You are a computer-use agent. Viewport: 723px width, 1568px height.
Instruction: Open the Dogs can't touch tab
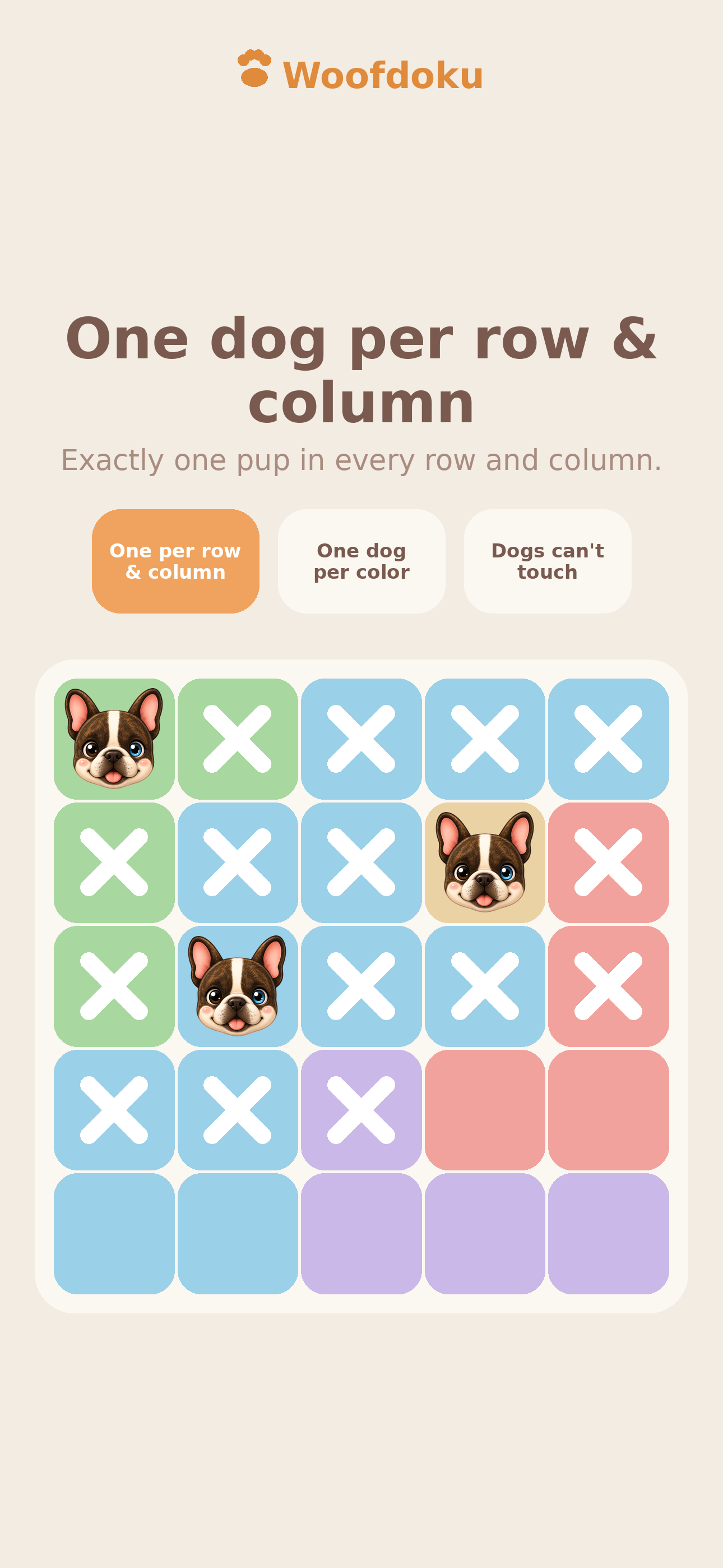pyautogui.click(x=547, y=561)
